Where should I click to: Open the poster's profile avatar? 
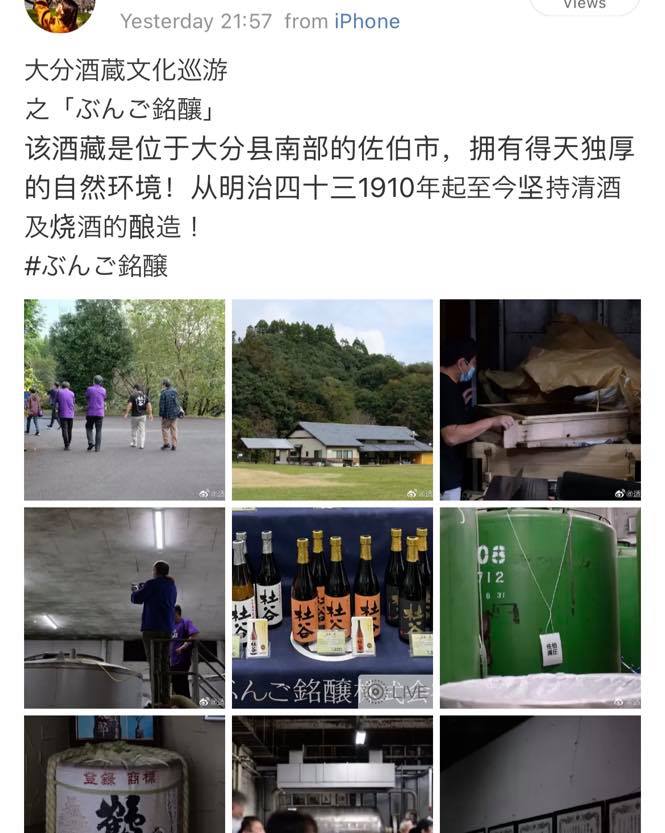click(60, 12)
